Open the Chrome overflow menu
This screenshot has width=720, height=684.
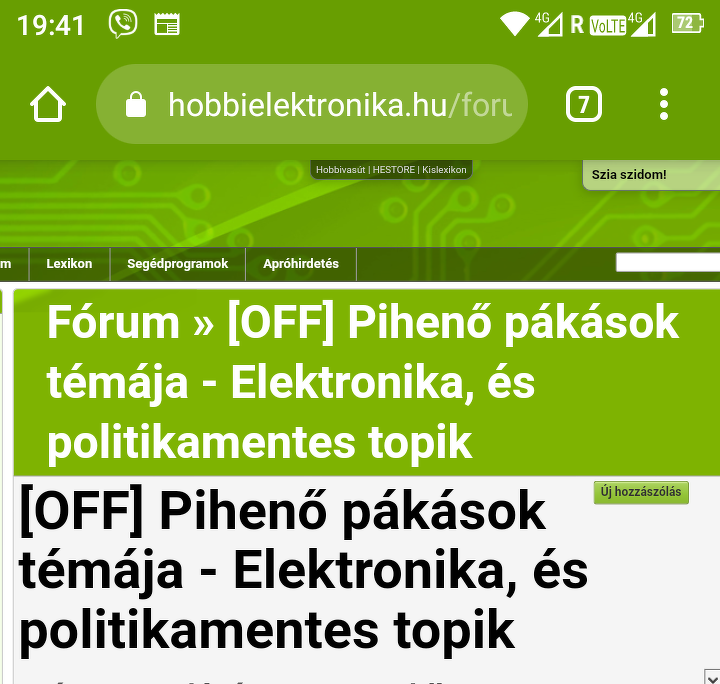click(664, 104)
